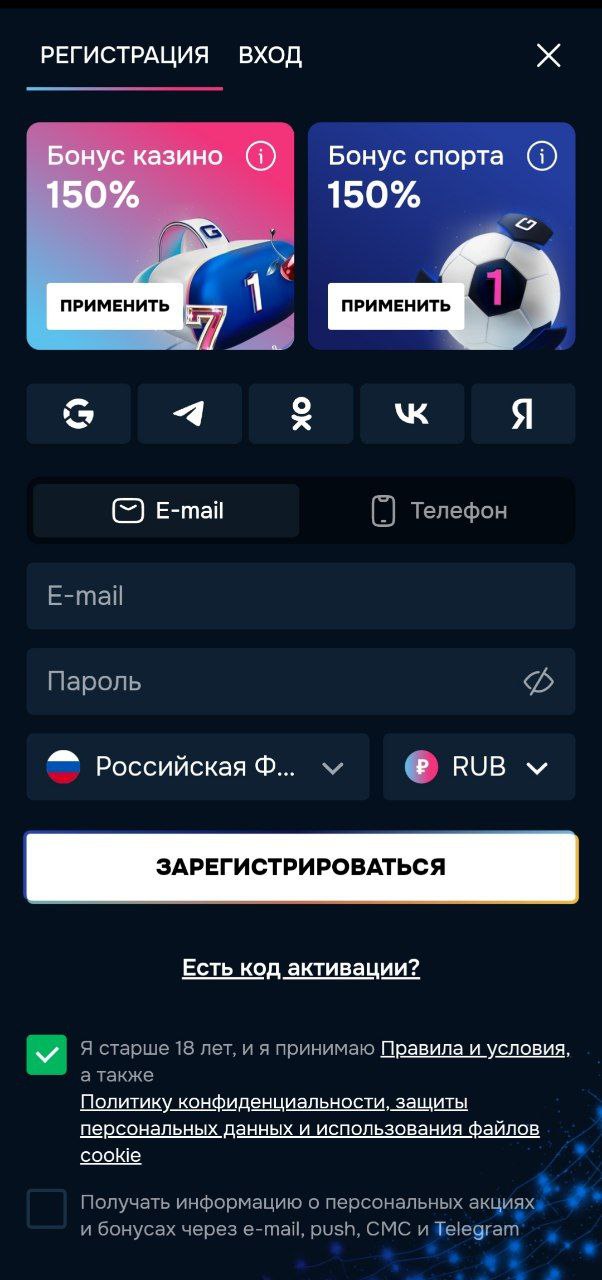Viewport: 602px width, 1280px height.
Task: Focus the E-mail input field
Action: (x=301, y=596)
